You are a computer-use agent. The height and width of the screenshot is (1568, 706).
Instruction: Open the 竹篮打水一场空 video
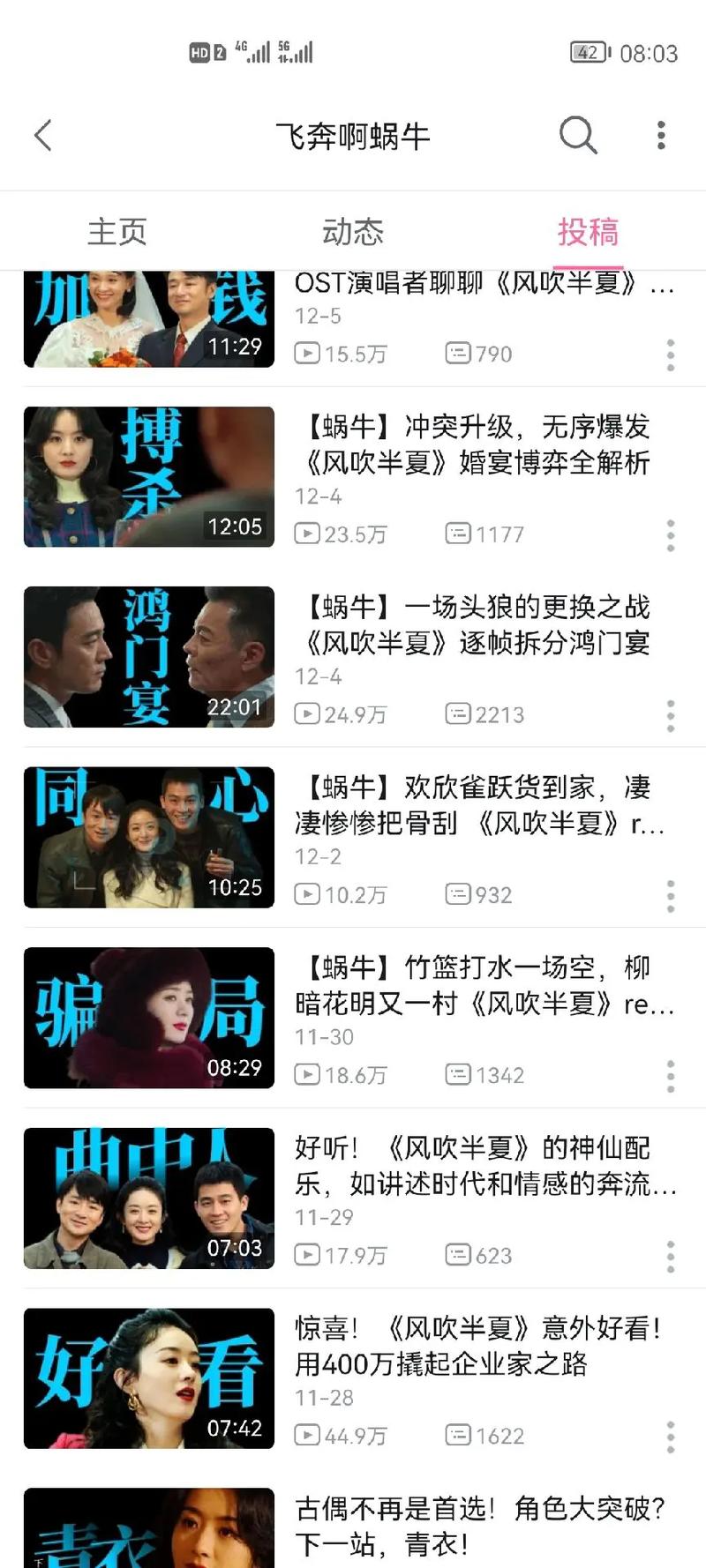click(477, 985)
